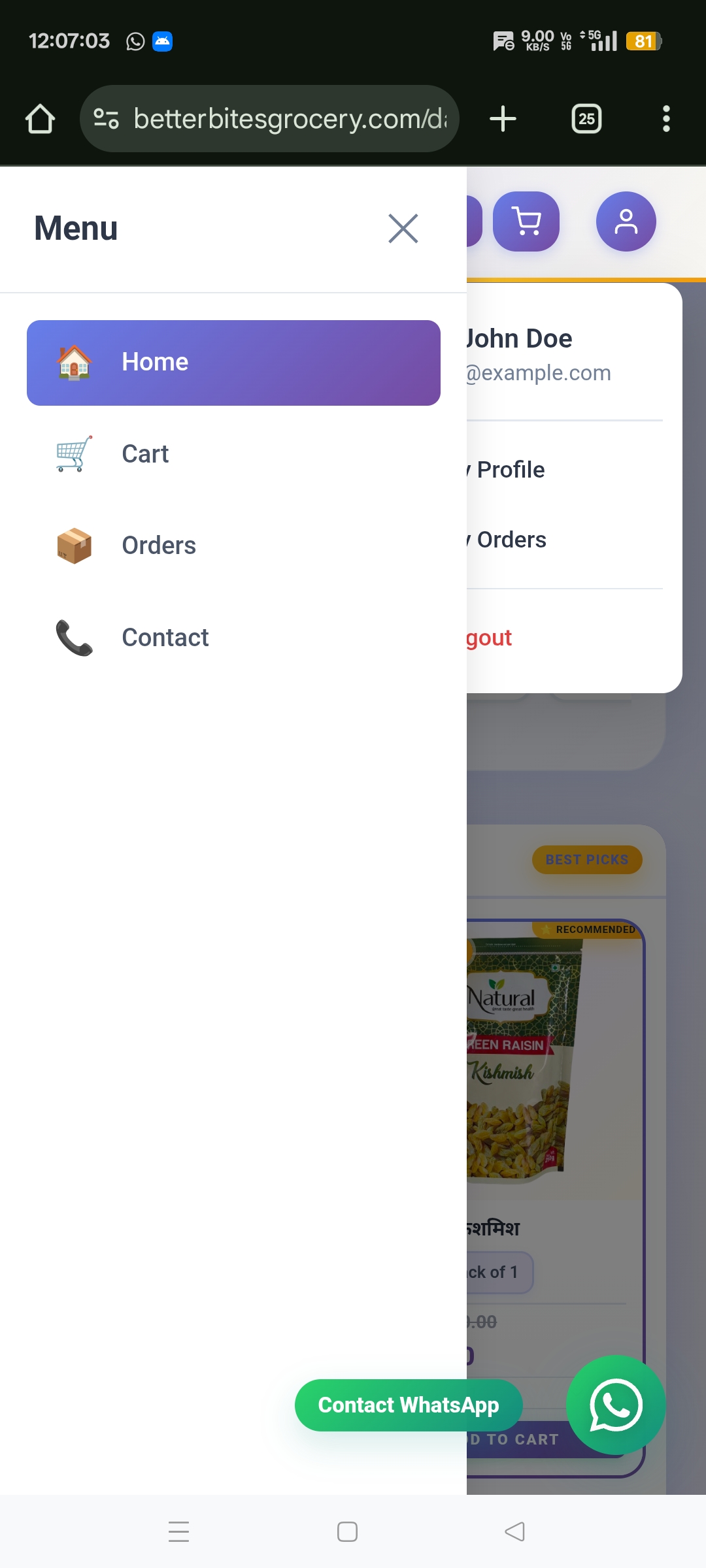This screenshot has height=1568, width=706.
Task: Open My Profile from account dropdown
Action: point(511,470)
